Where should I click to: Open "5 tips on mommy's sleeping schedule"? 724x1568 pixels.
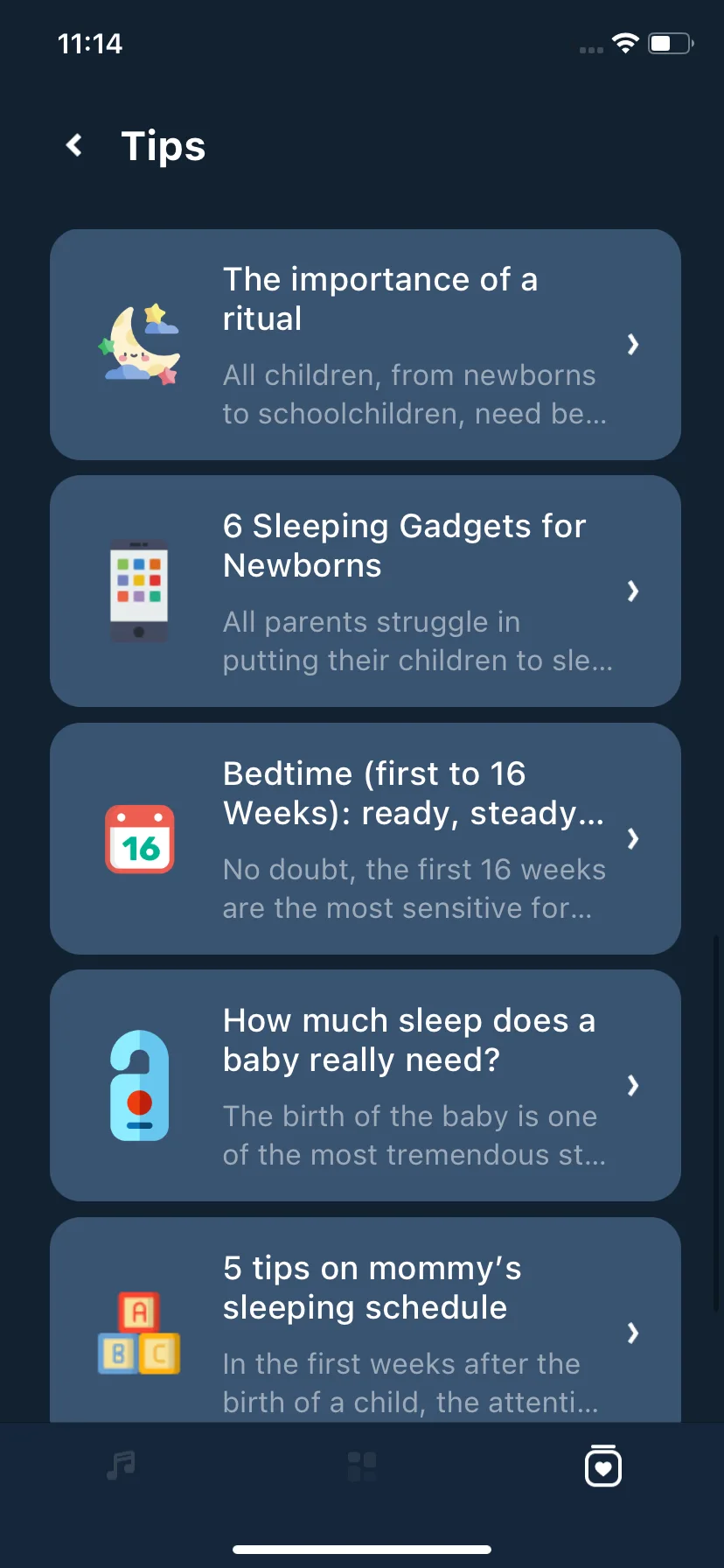click(365, 1321)
